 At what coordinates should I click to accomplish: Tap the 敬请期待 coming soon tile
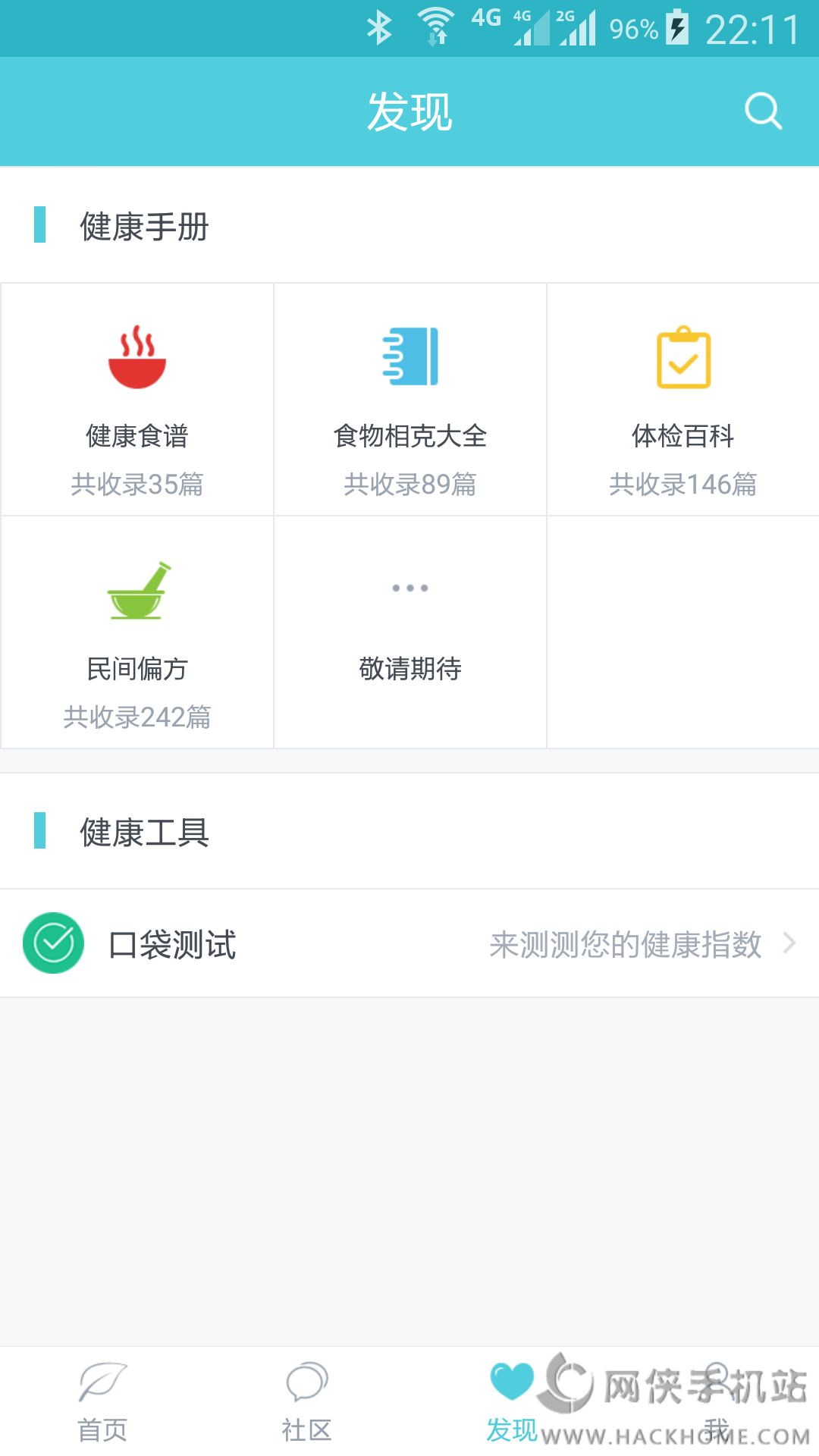[410, 632]
